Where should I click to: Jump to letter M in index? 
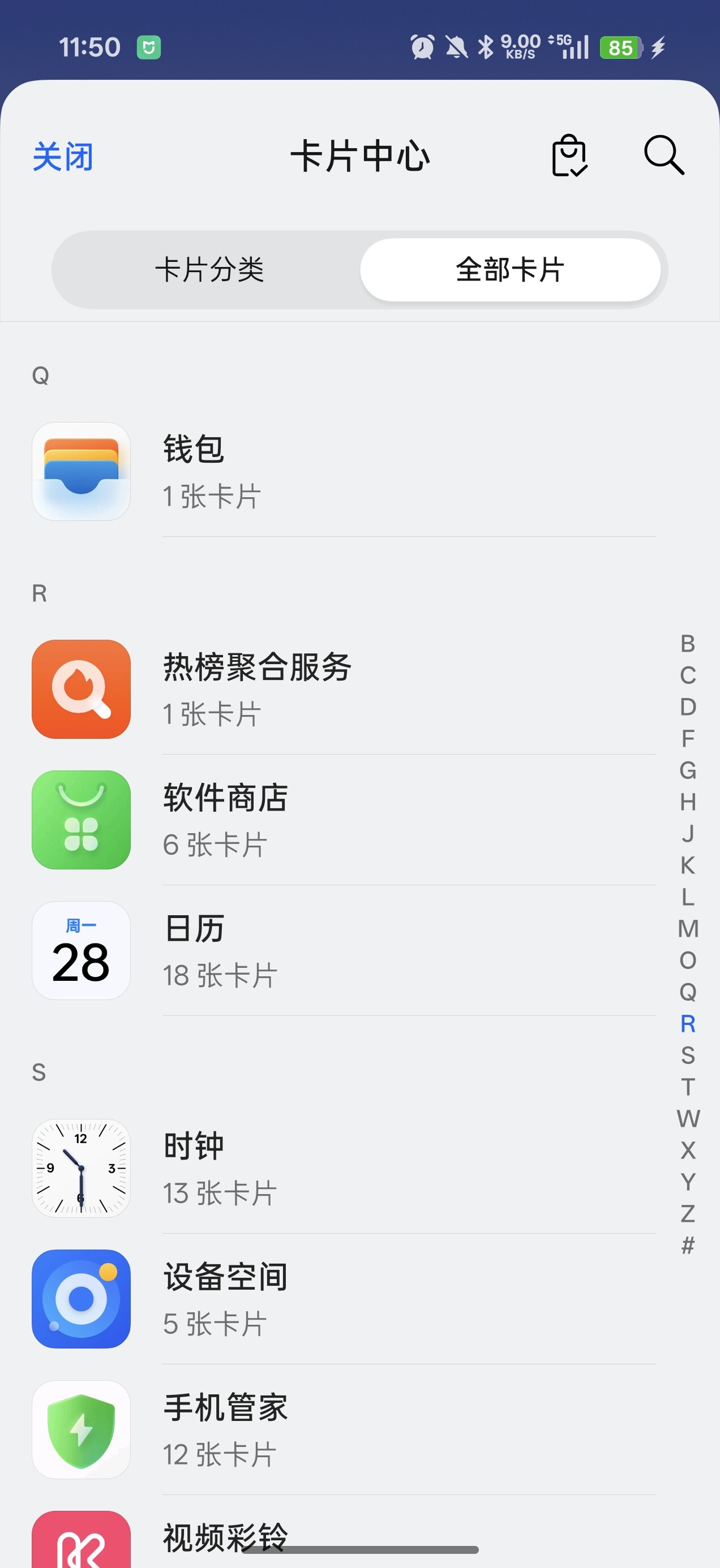pos(688,929)
